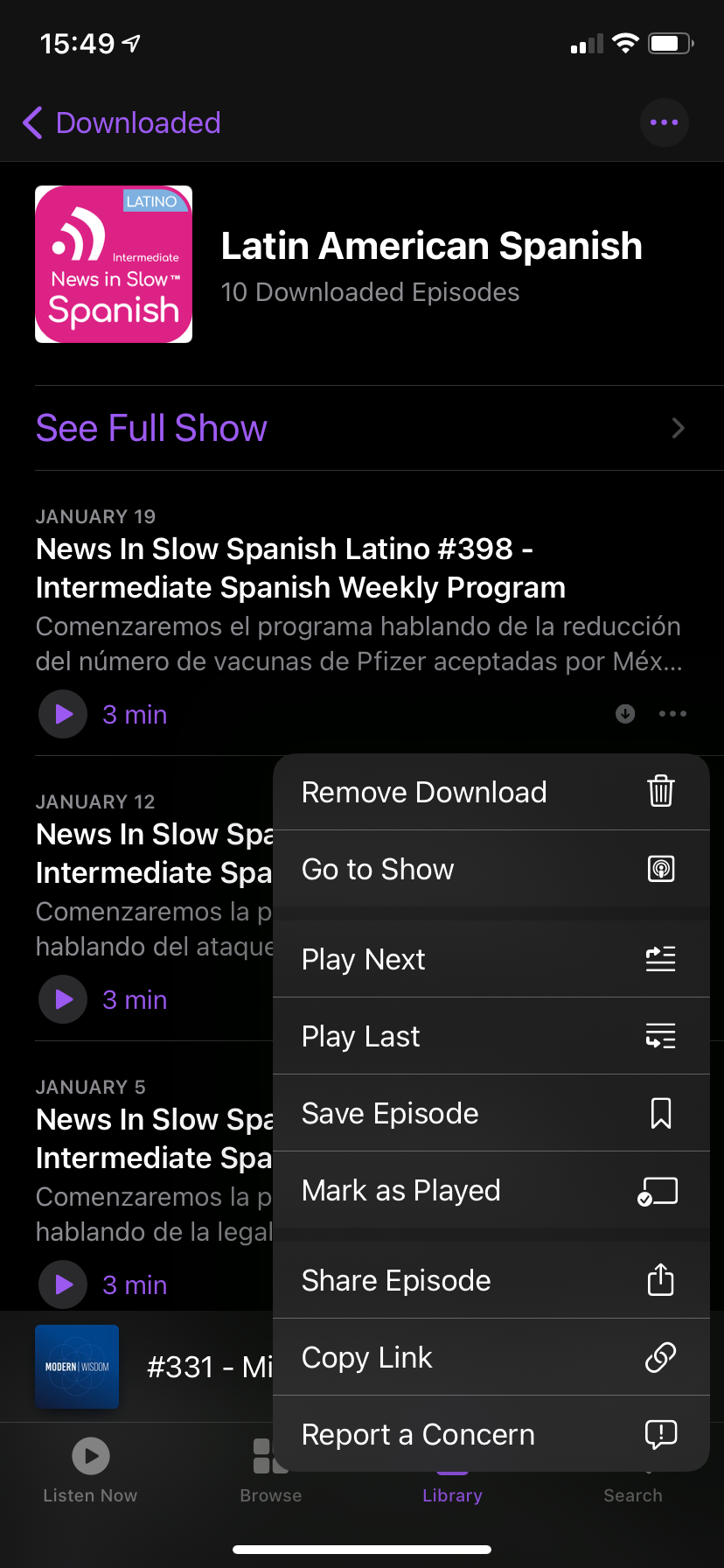Play the January 19 episode
This screenshot has height=1568, width=724.
coord(62,714)
